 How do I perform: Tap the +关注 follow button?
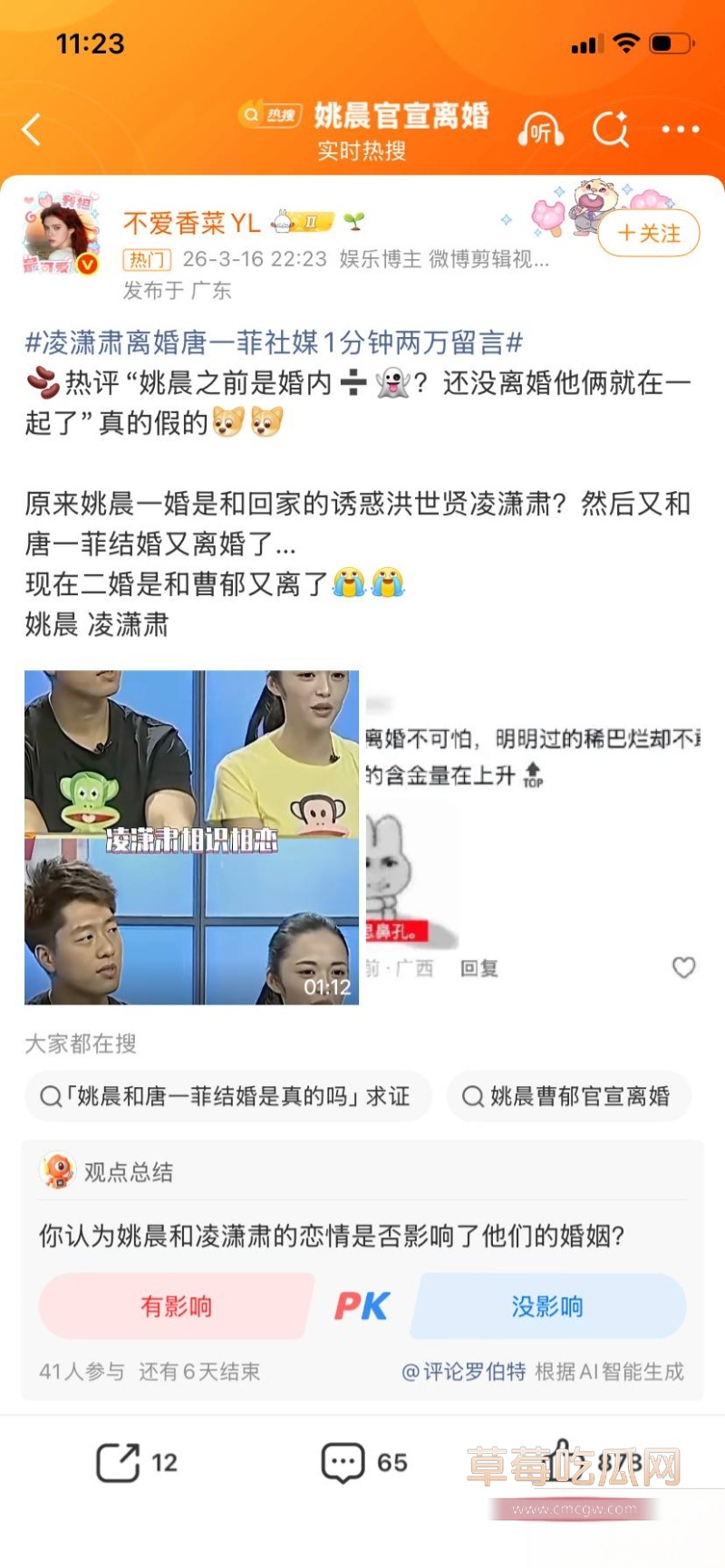648,233
